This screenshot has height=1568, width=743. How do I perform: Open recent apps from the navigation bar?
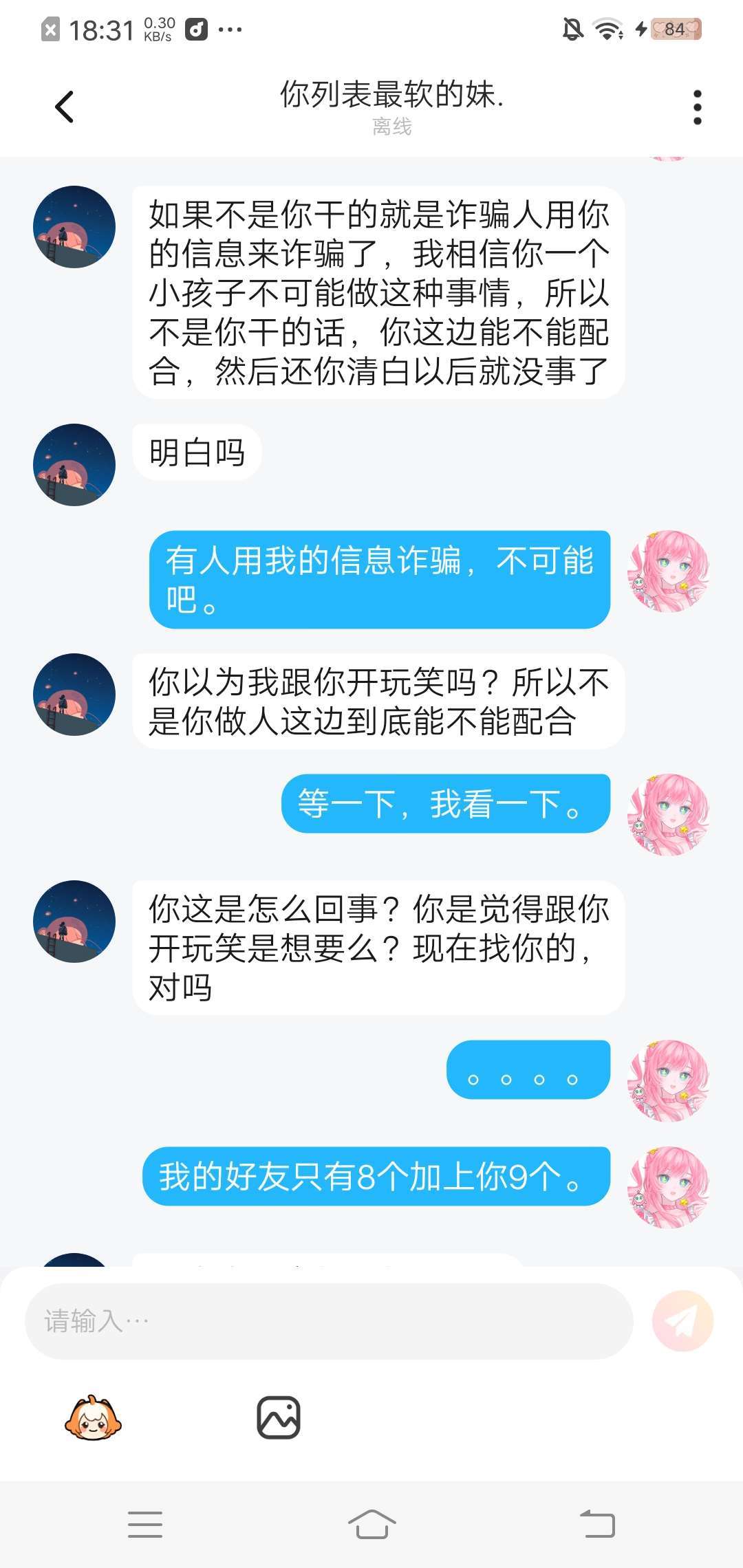(x=145, y=1524)
